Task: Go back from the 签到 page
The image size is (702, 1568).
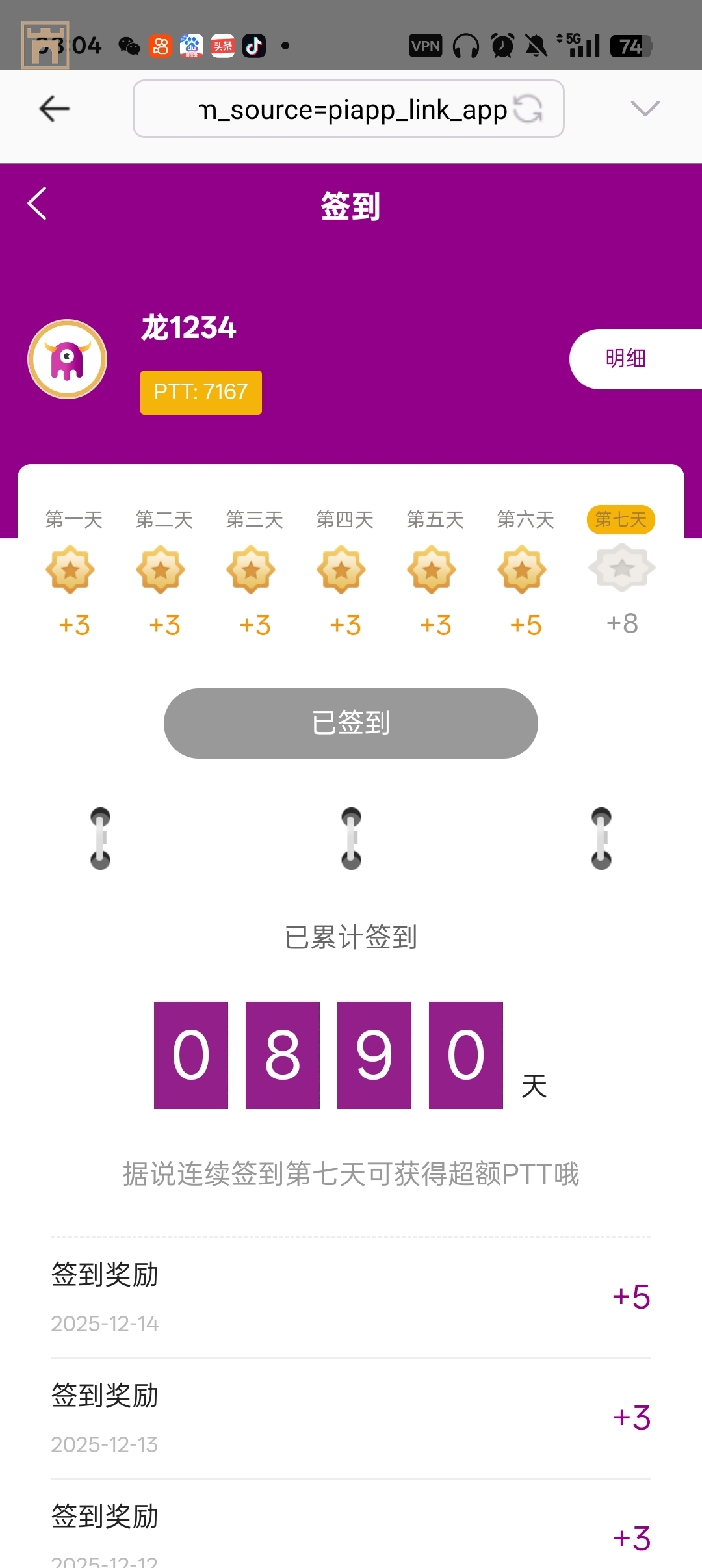Action: click(x=38, y=203)
